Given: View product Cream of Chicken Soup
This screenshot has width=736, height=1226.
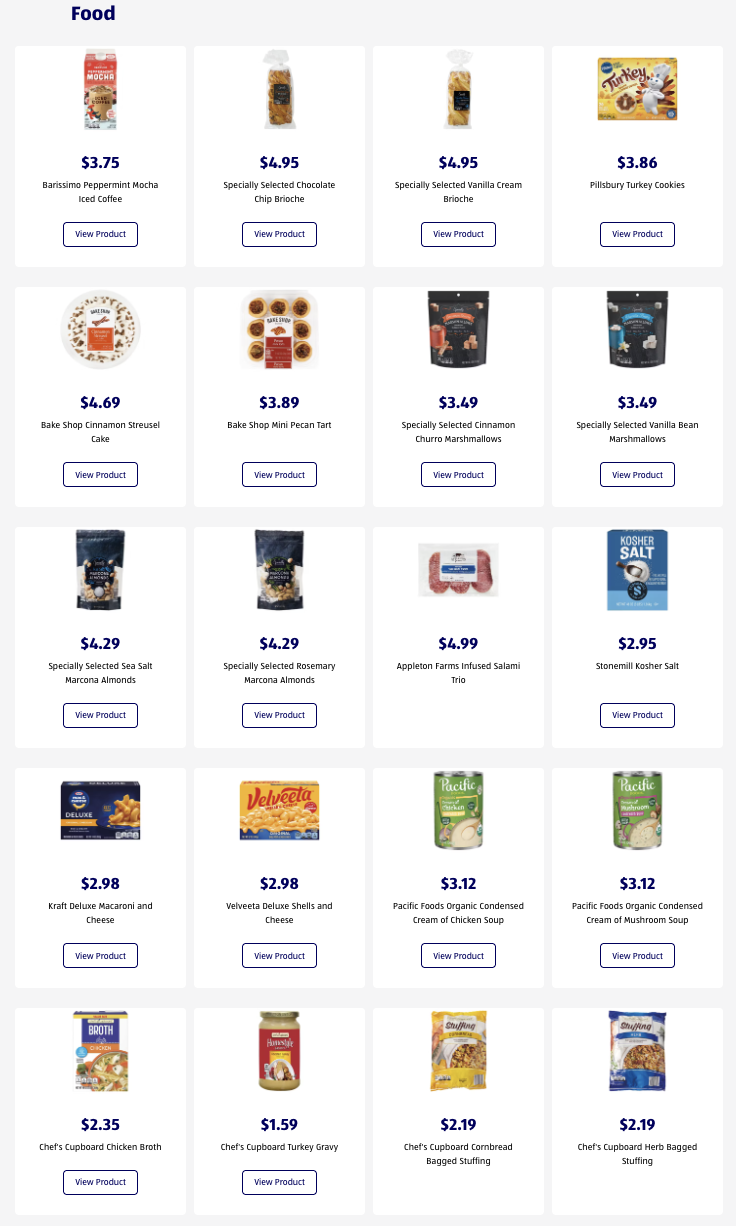Looking at the screenshot, I should (458, 956).
